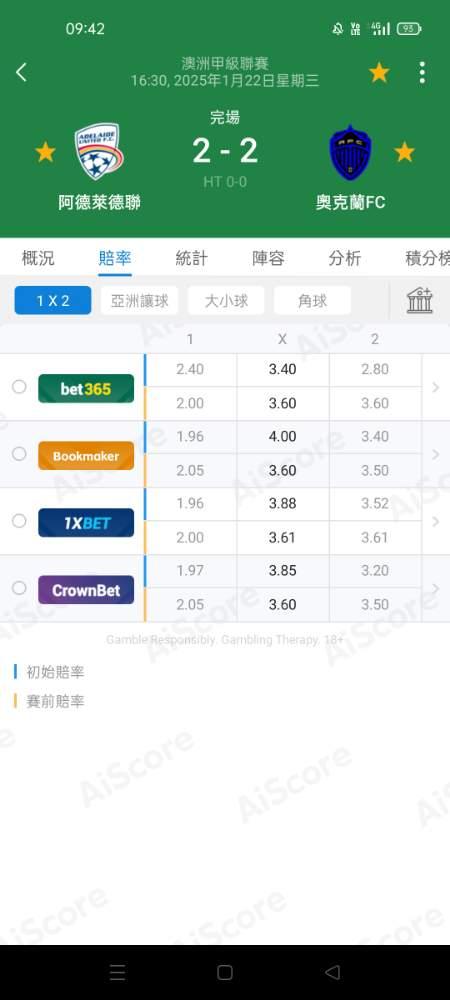This screenshot has height=1000, width=450.
Task: Open the three-dot overflow menu
Action: tap(422, 73)
